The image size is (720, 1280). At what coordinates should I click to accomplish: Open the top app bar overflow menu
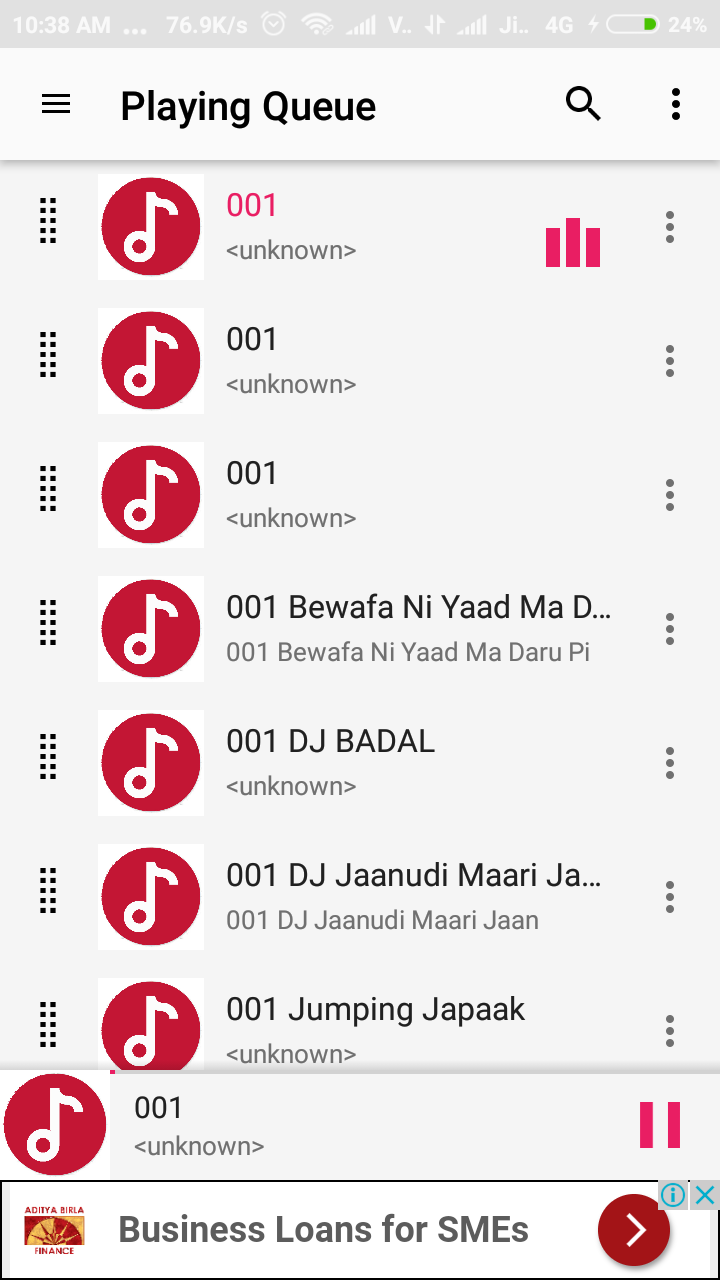[x=676, y=104]
